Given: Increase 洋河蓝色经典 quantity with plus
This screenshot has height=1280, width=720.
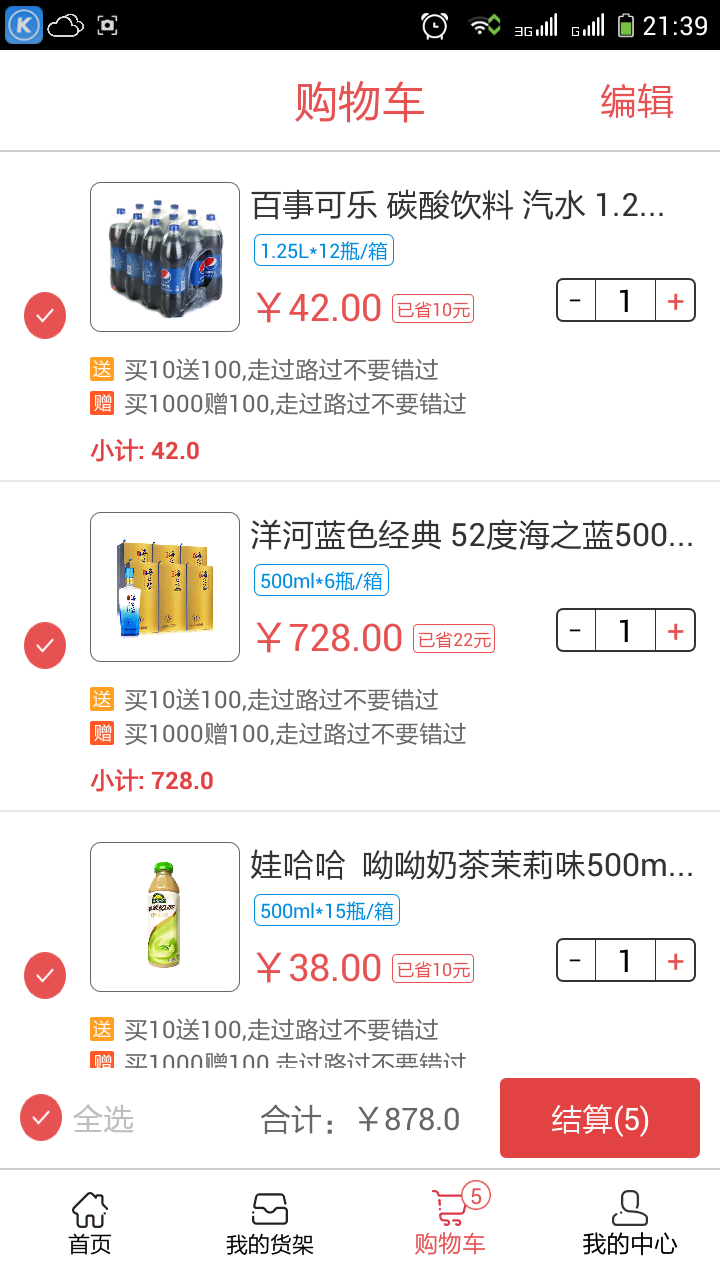Looking at the screenshot, I should click(x=675, y=631).
